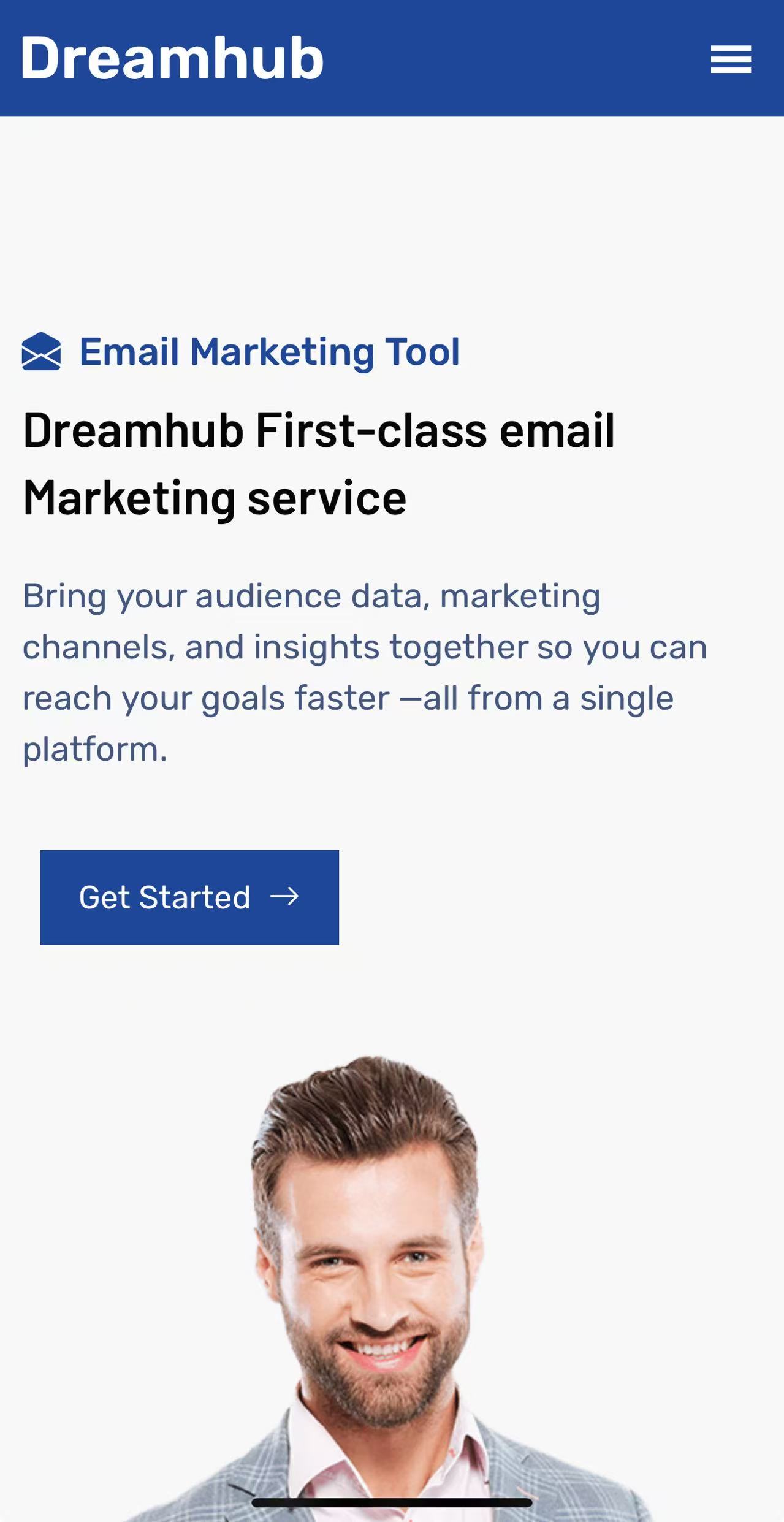
Task: Open the hamburger navigation menu
Action: click(731, 59)
